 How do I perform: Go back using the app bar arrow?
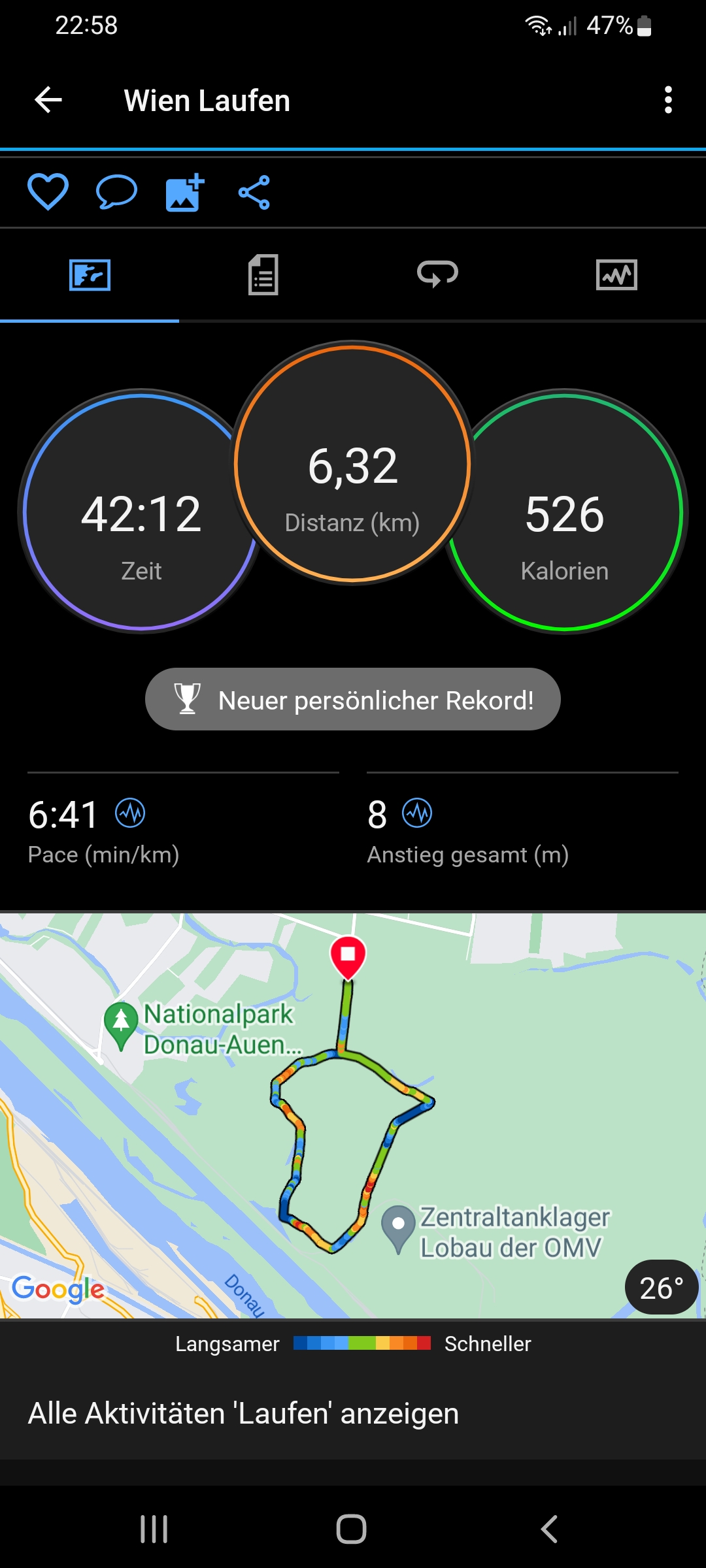click(48, 100)
